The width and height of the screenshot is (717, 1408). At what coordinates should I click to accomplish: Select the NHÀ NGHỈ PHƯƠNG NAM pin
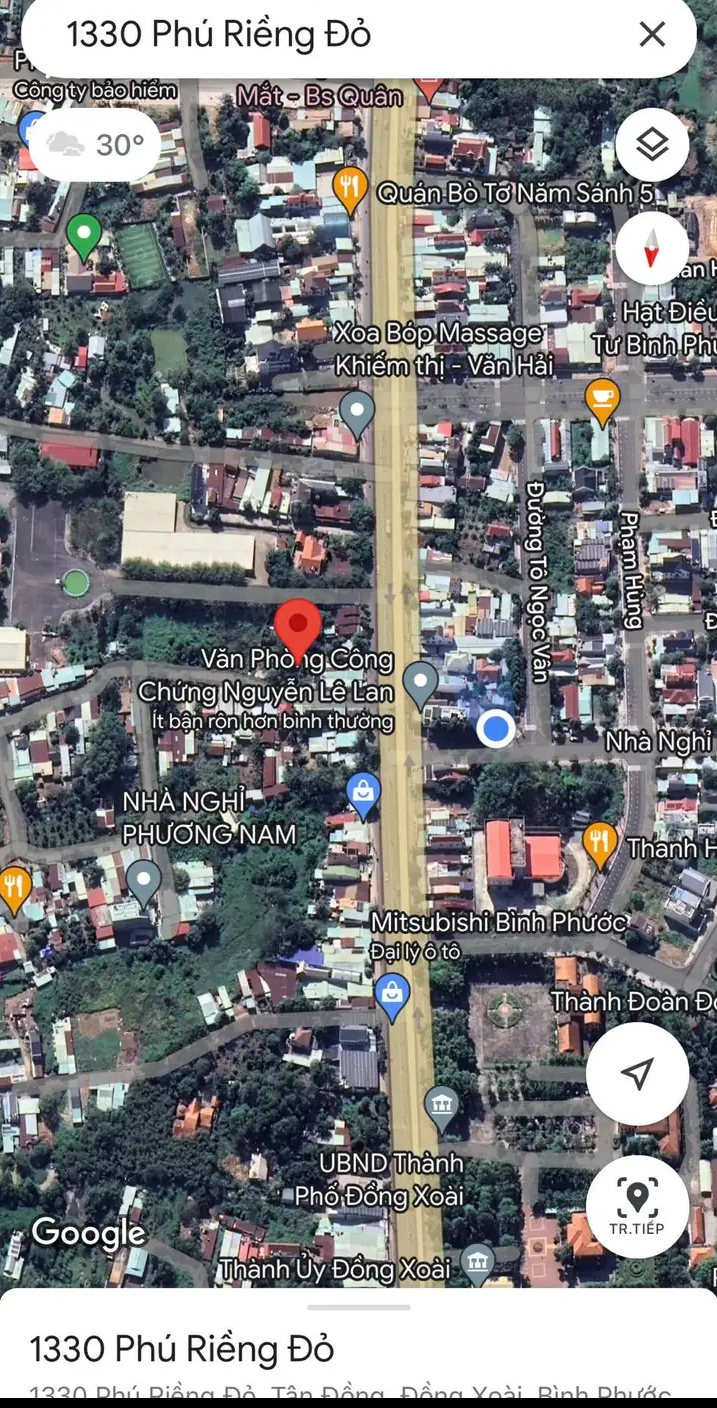(x=144, y=883)
